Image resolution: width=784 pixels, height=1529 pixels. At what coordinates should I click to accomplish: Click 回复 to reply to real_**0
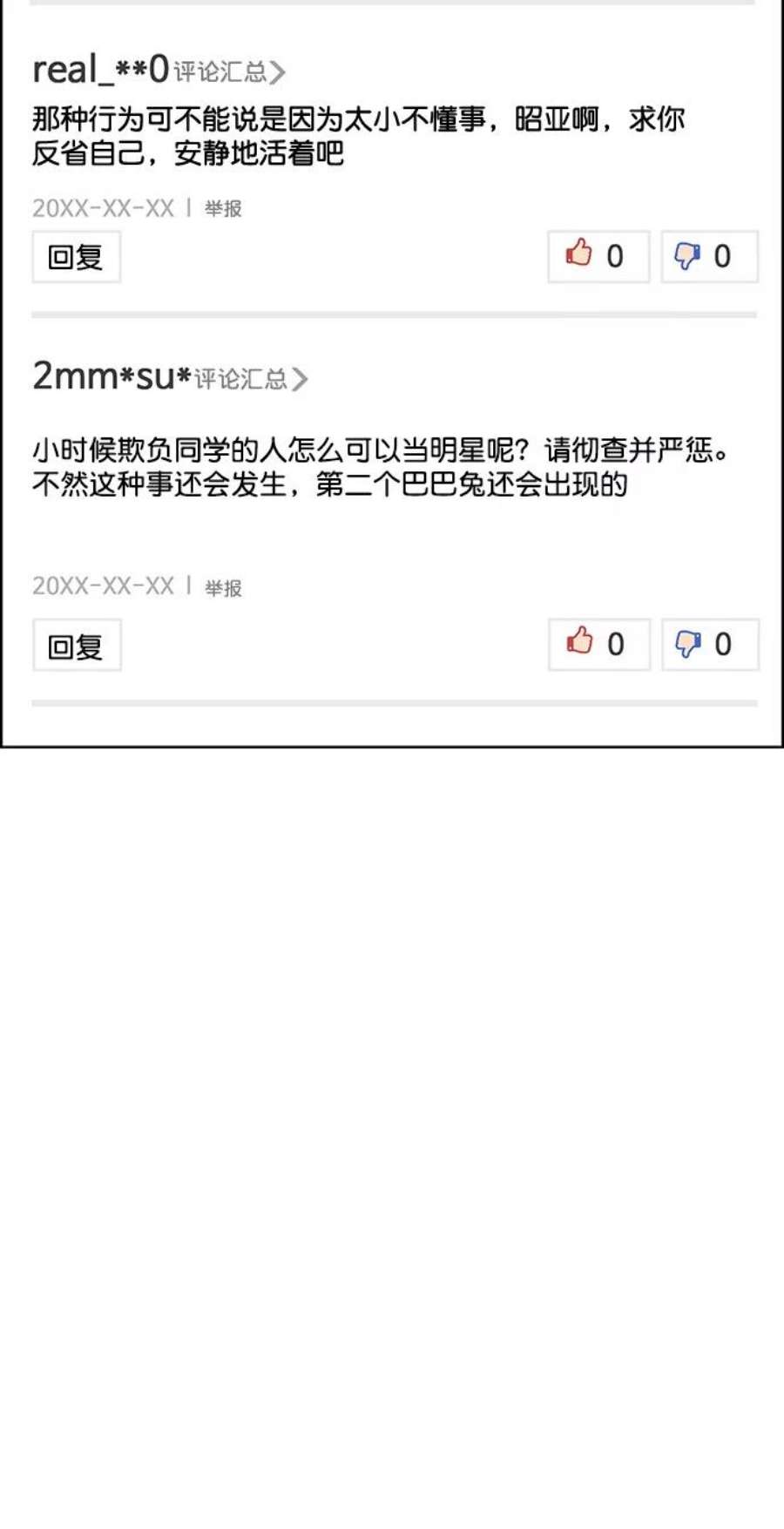(76, 256)
